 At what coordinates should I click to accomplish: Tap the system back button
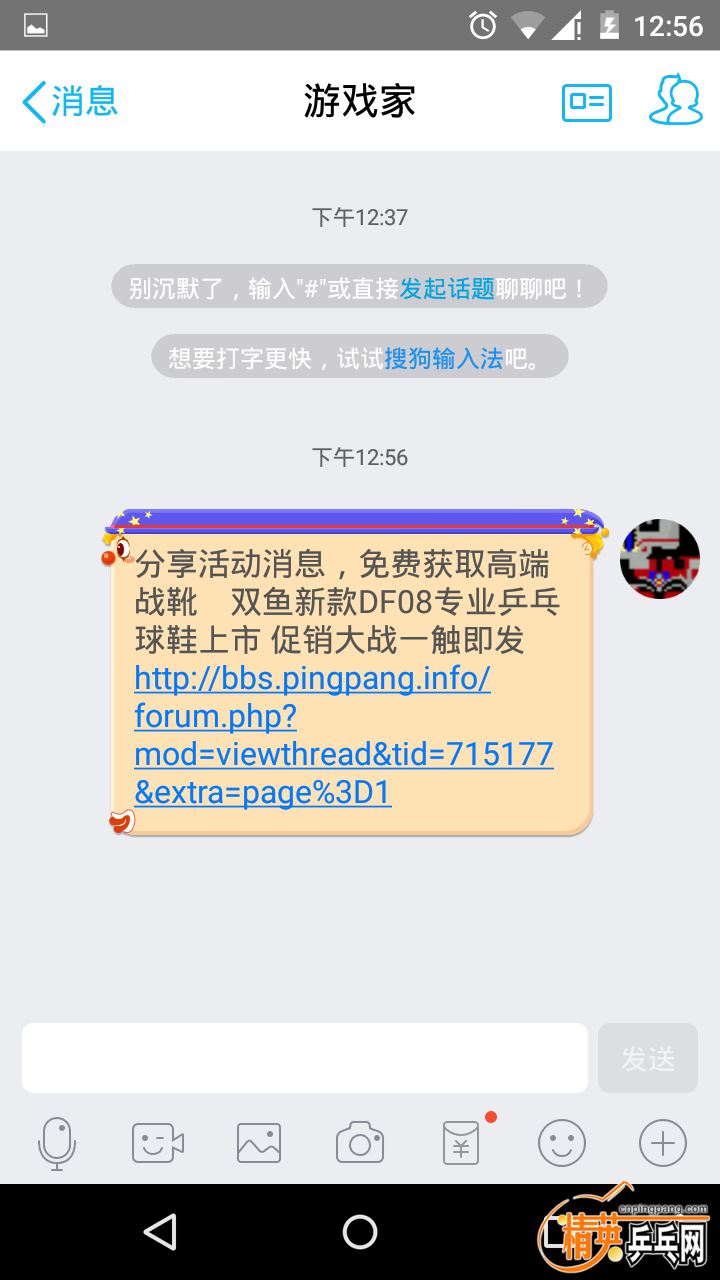160,1232
